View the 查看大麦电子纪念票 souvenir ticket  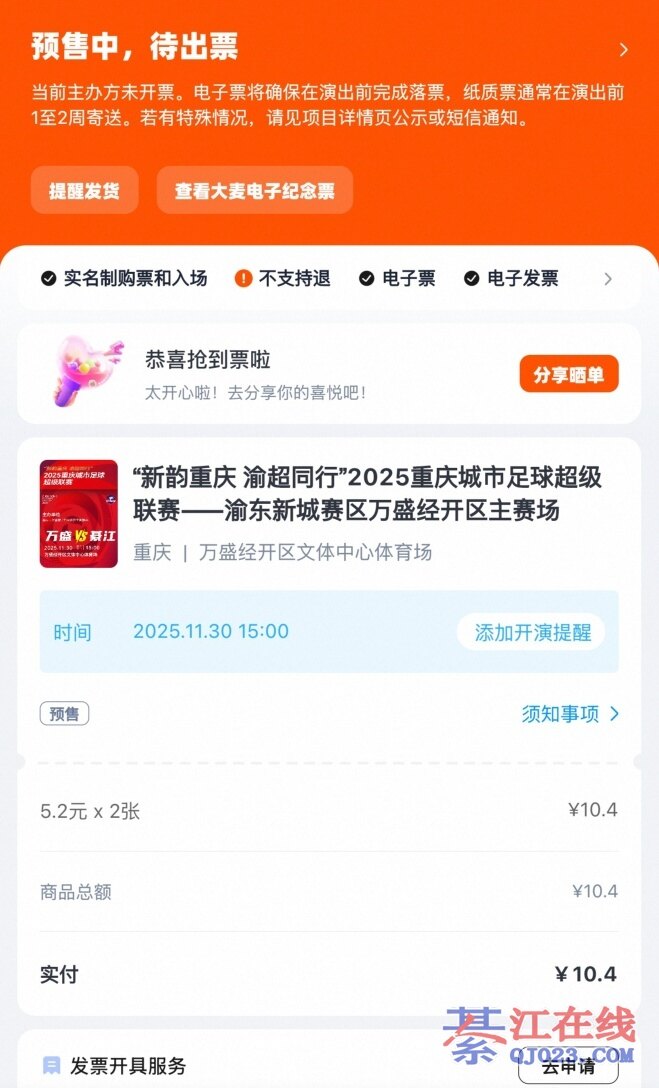[x=255, y=190]
